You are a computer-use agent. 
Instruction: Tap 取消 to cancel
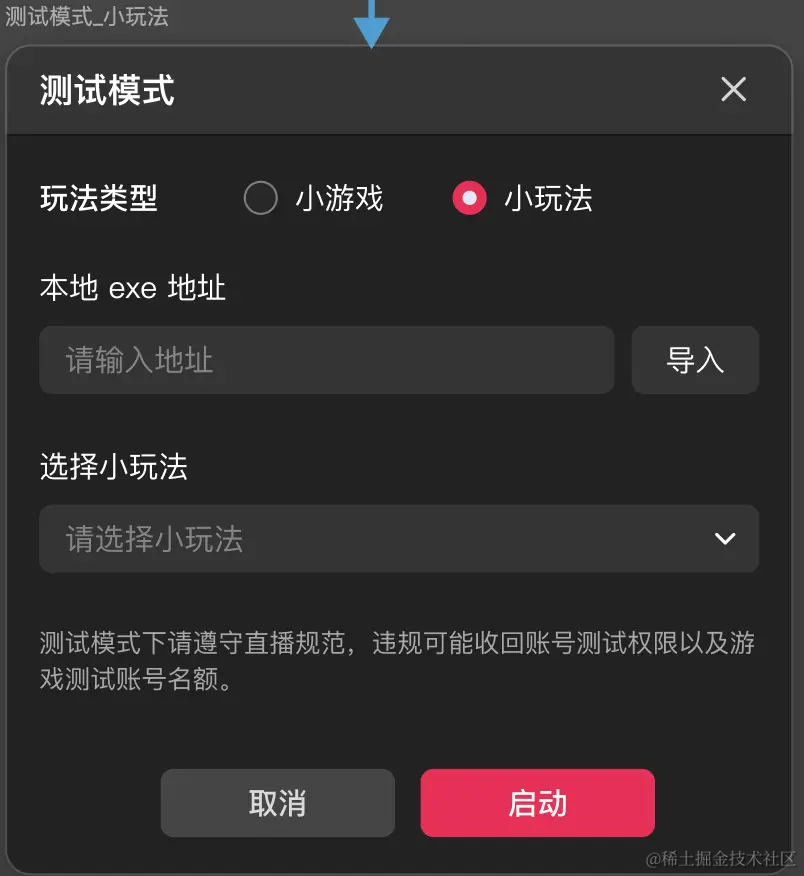pyautogui.click(x=277, y=803)
